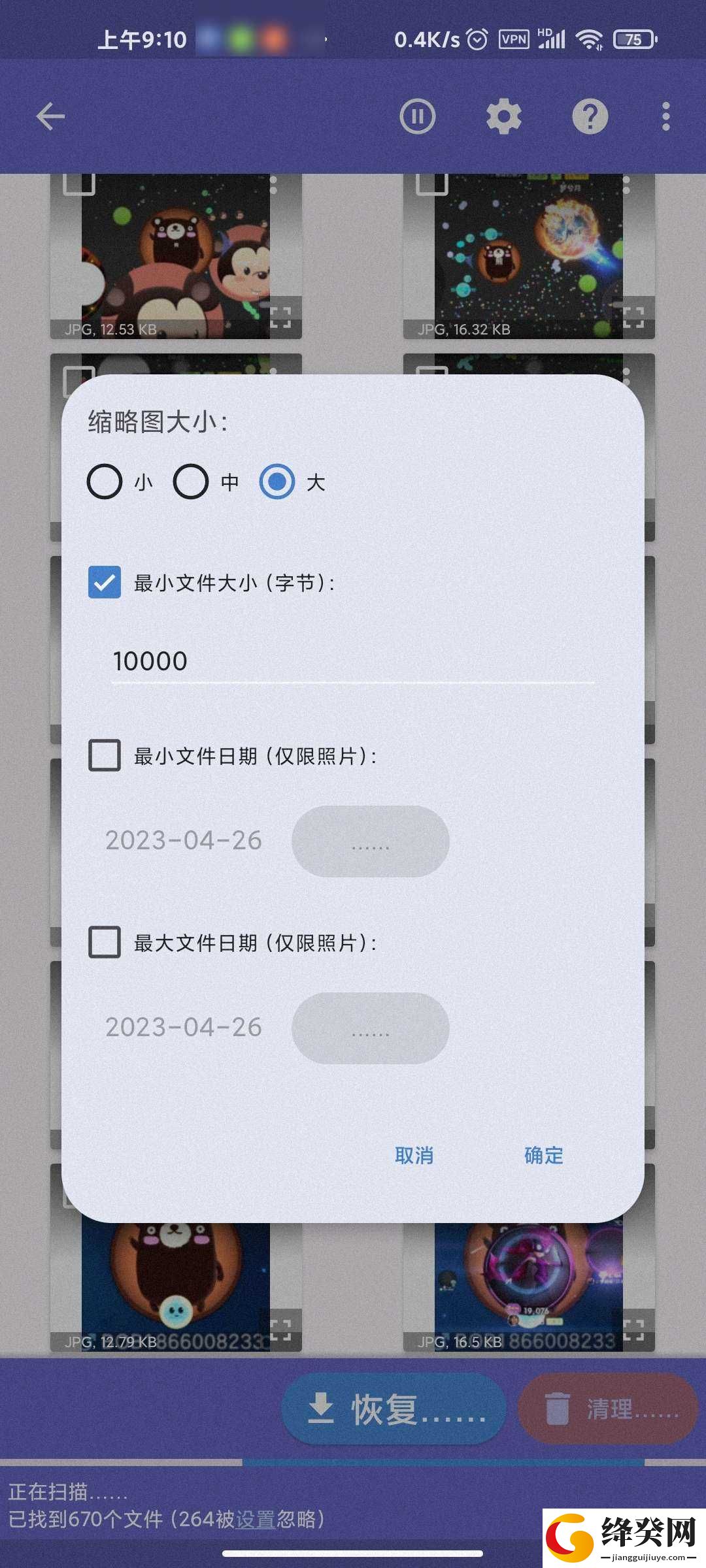
Task: Open the JPG 12.53 KB thumbnail
Action: coord(176,256)
